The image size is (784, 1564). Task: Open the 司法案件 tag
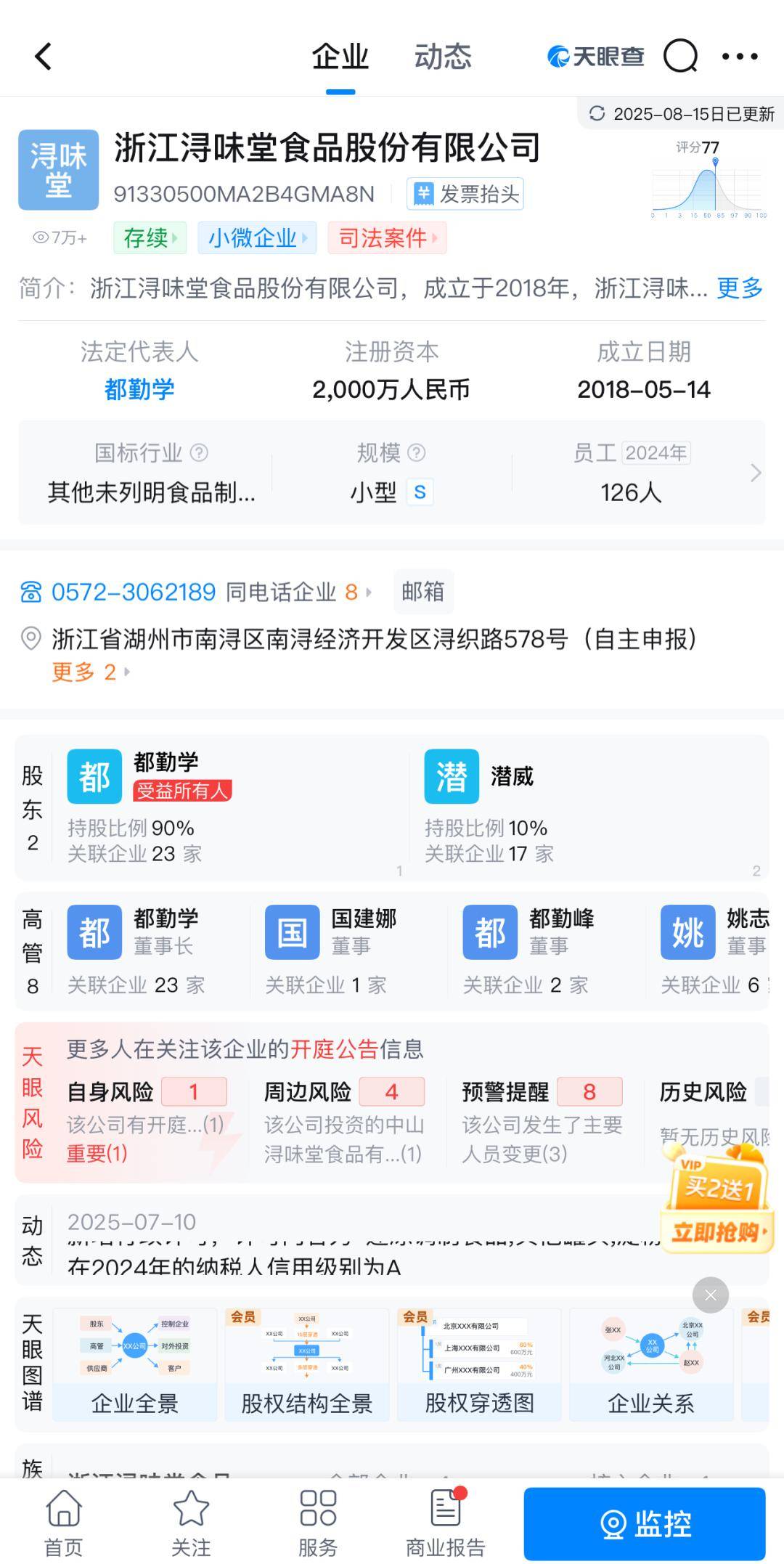[x=387, y=238]
